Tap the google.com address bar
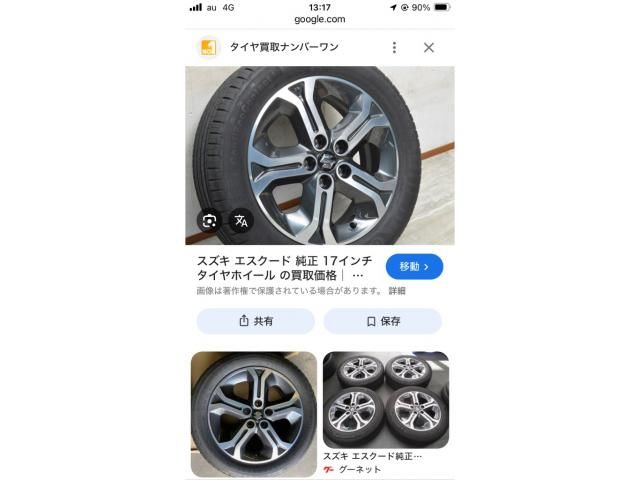The image size is (640, 480). click(320, 19)
